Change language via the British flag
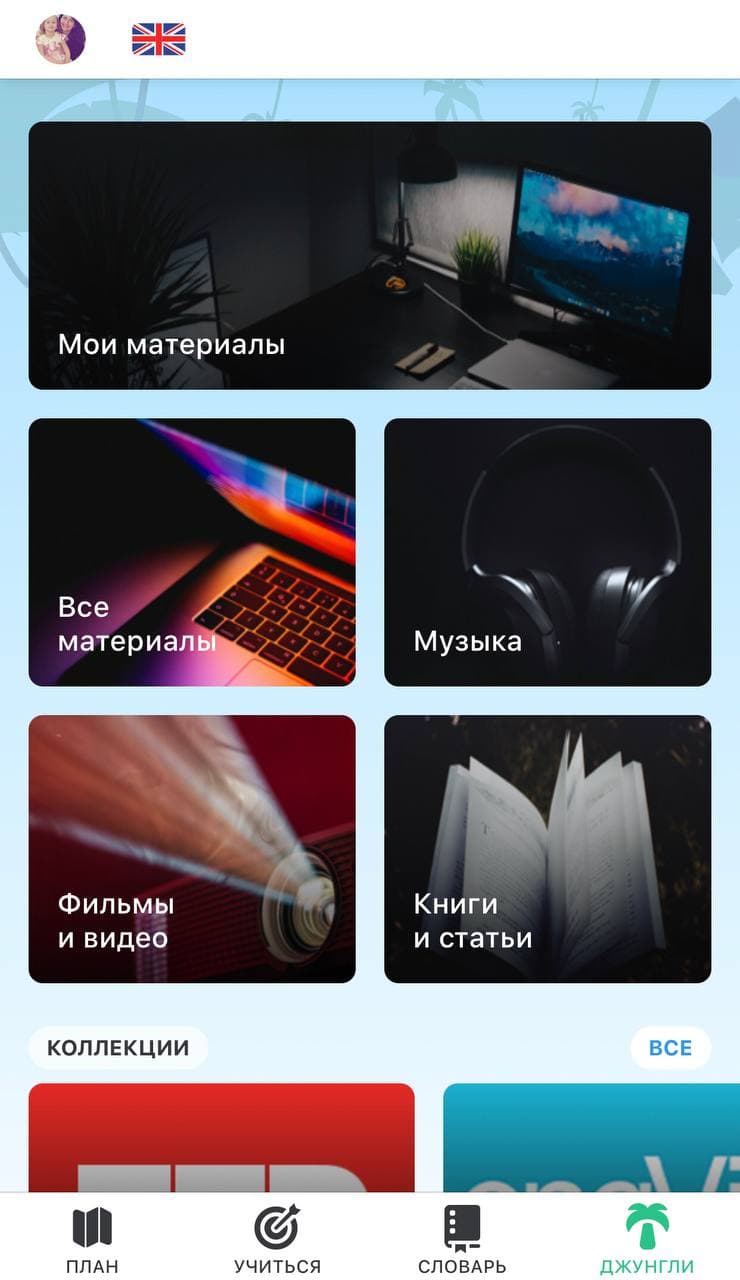The image size is (740, 1280). (159, 40)
